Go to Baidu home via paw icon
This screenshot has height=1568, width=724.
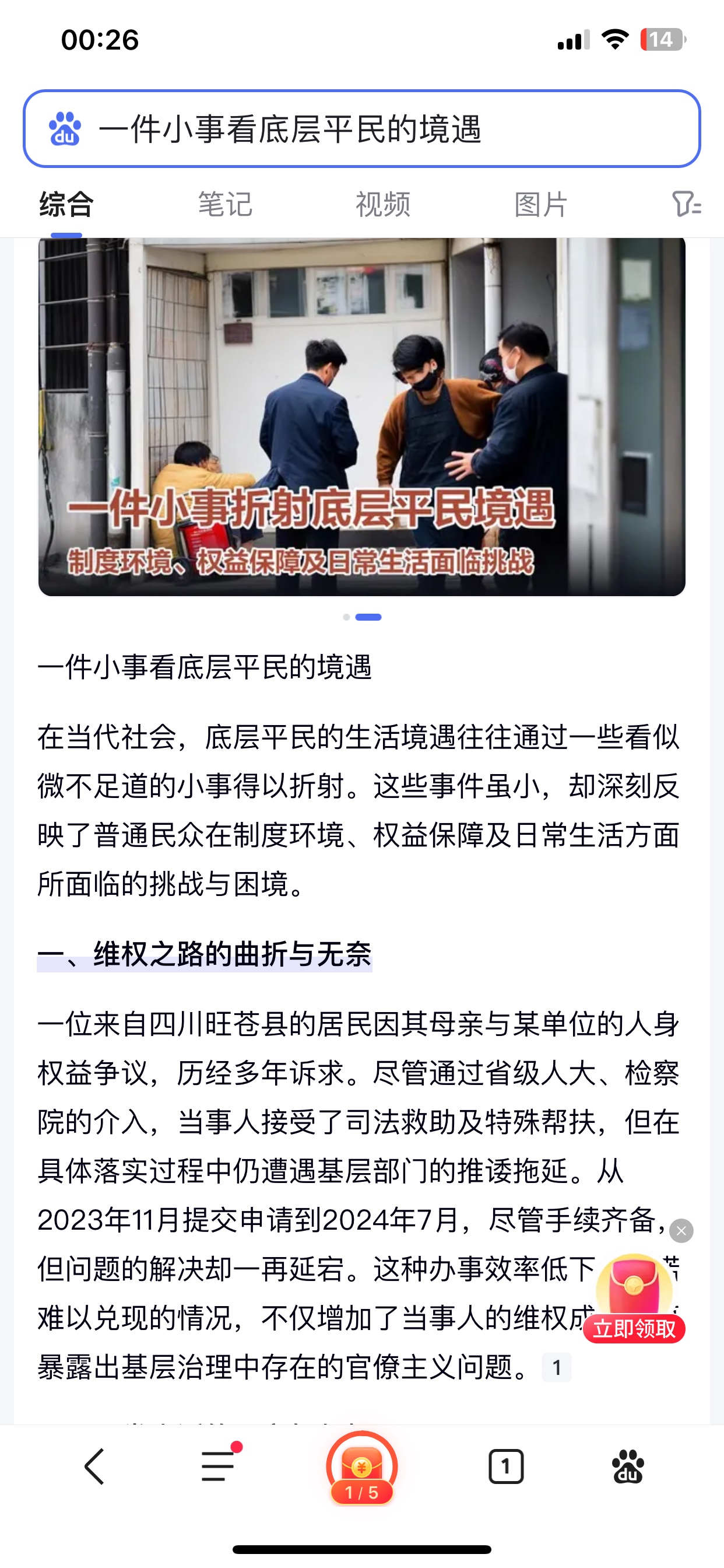[627, 1466]
